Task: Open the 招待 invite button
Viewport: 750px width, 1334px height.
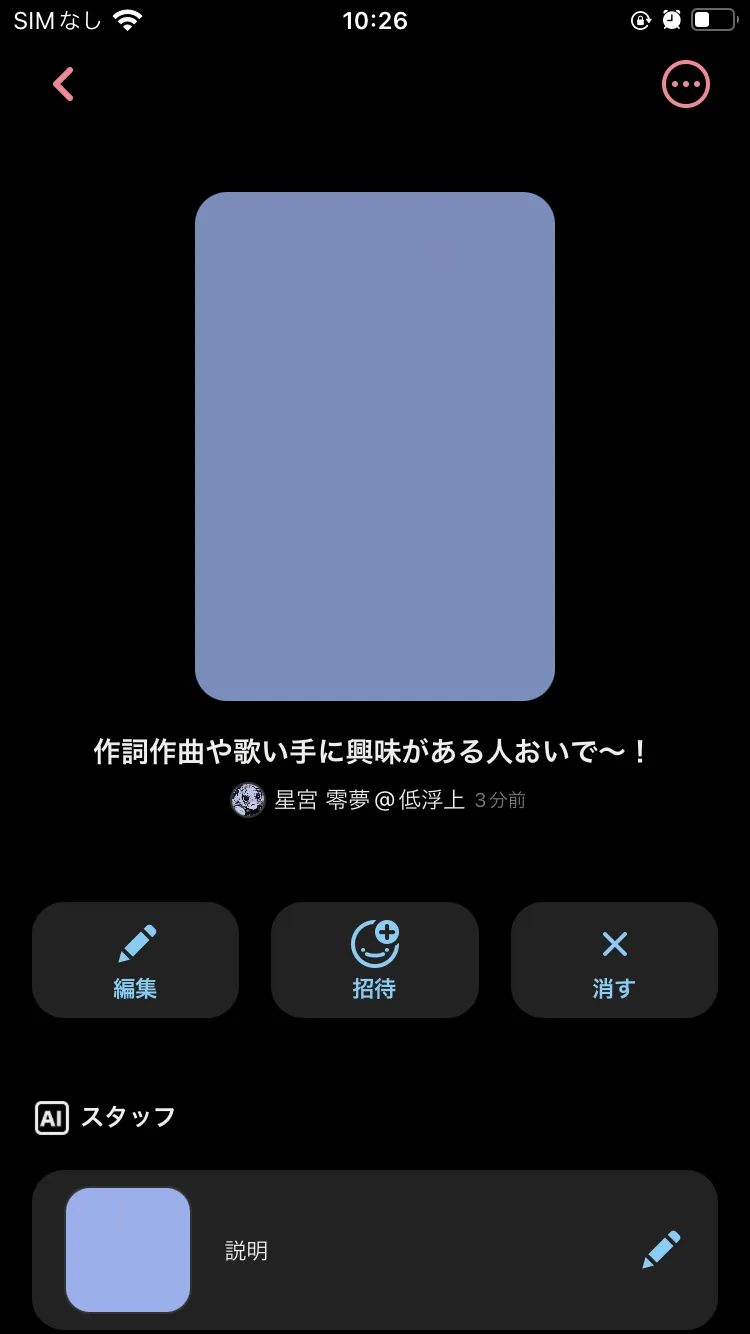Action: coord(375,960)
